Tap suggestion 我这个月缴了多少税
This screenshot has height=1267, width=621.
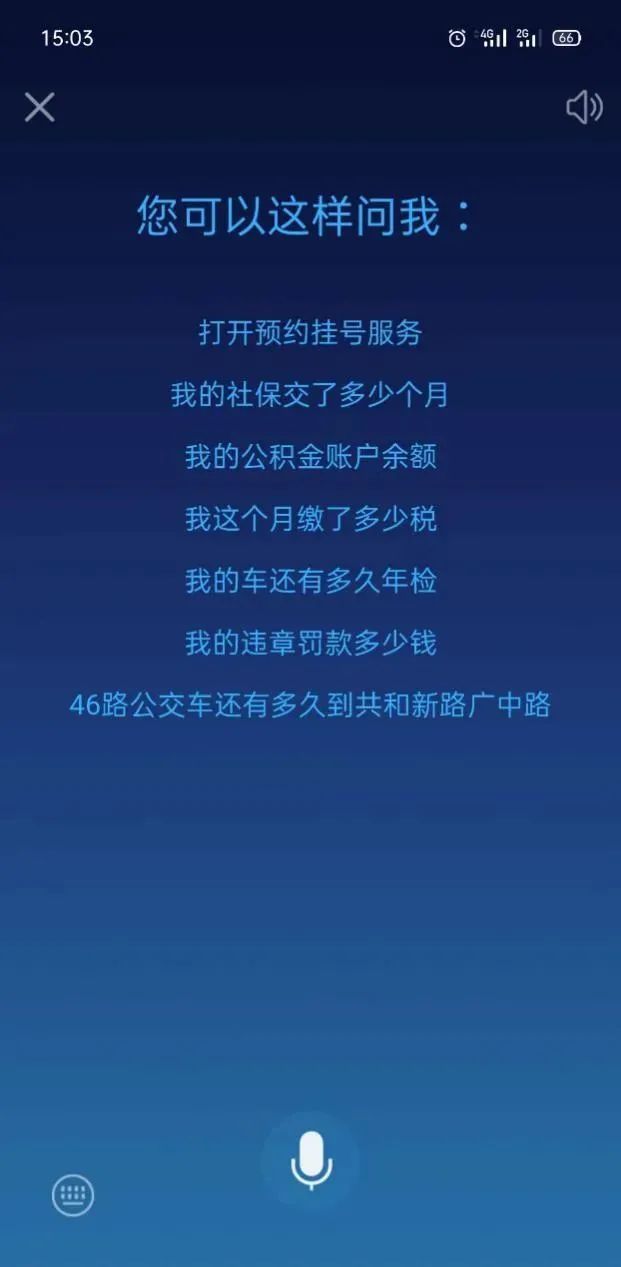point(310,518)
